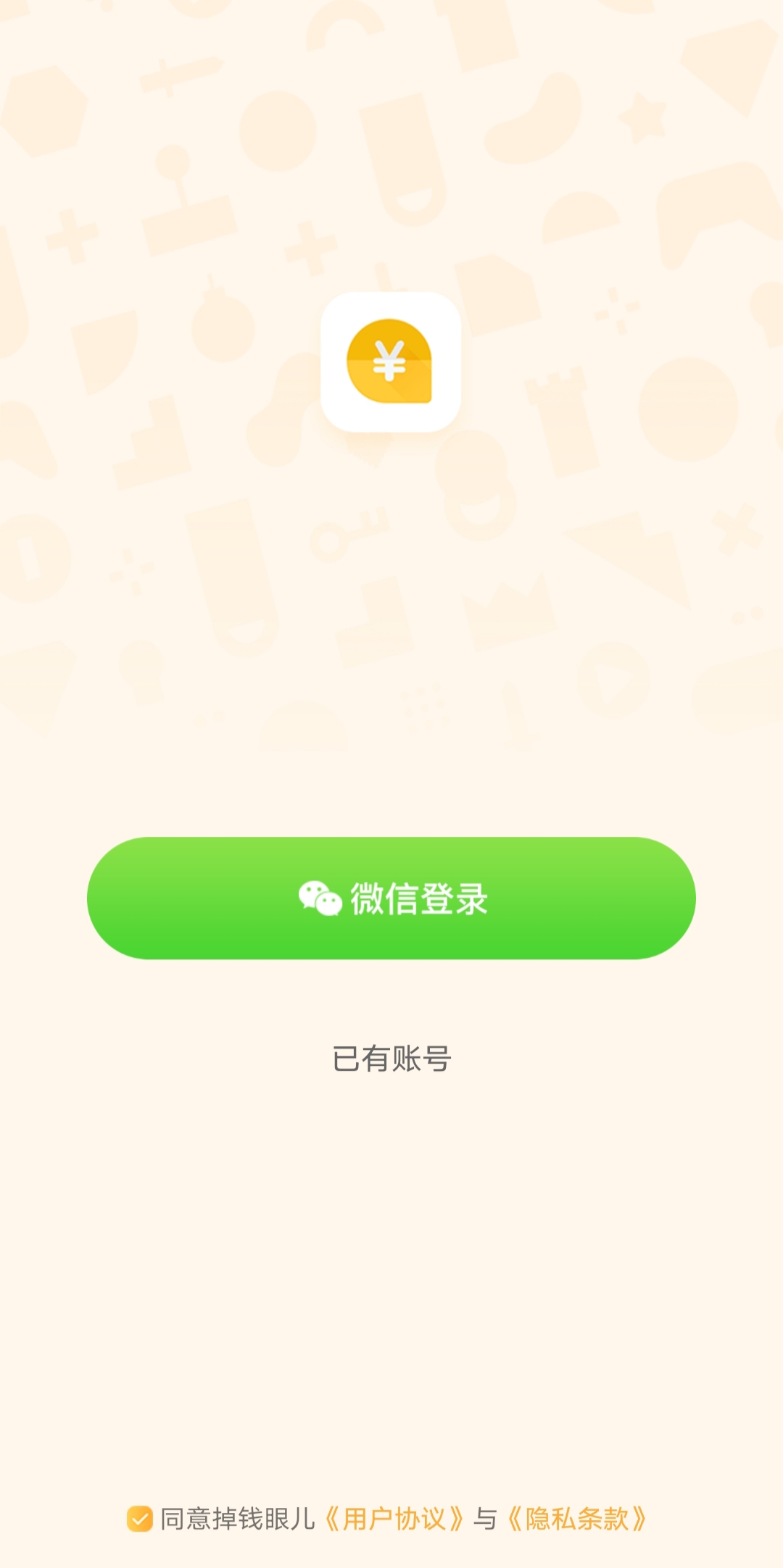Uncheck the agreement checkbox

[139, 1519]
